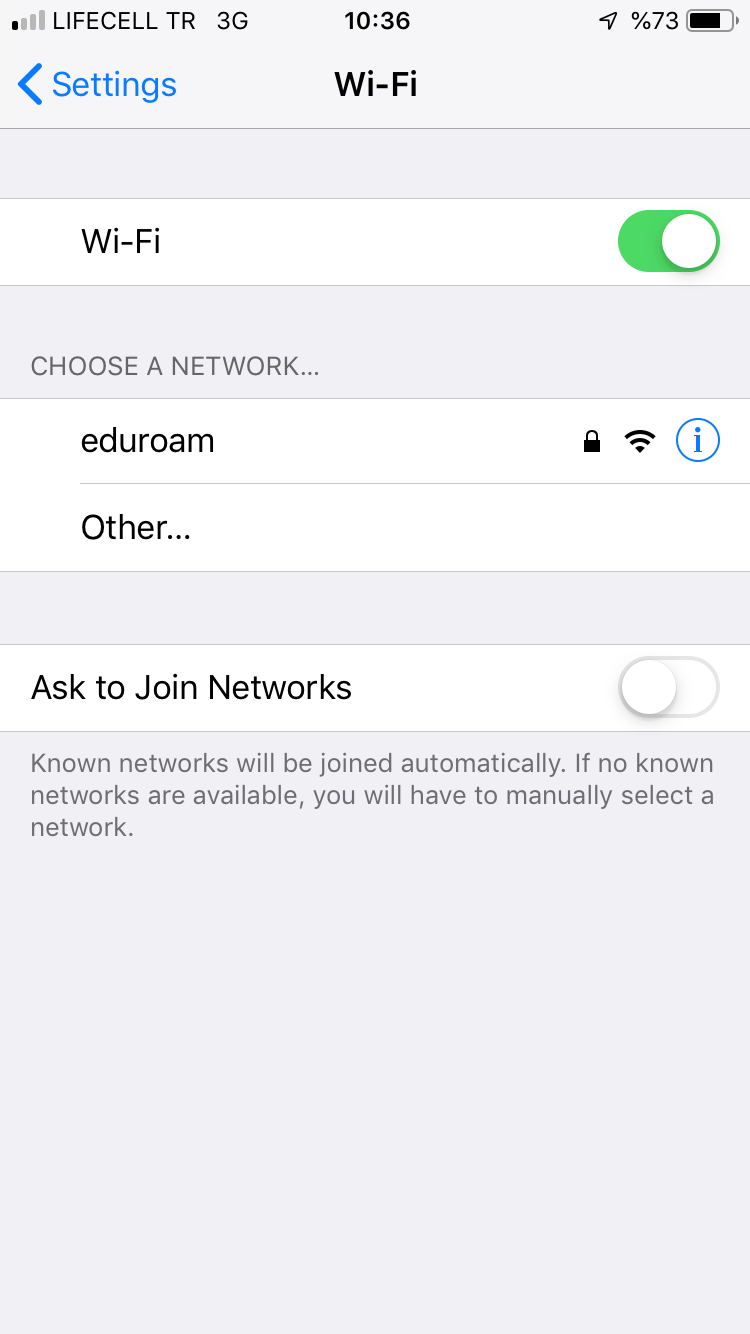Enable Ask to Join Networks
Viewport: 750px width, 1334px height.
click(x=668, y=687)
